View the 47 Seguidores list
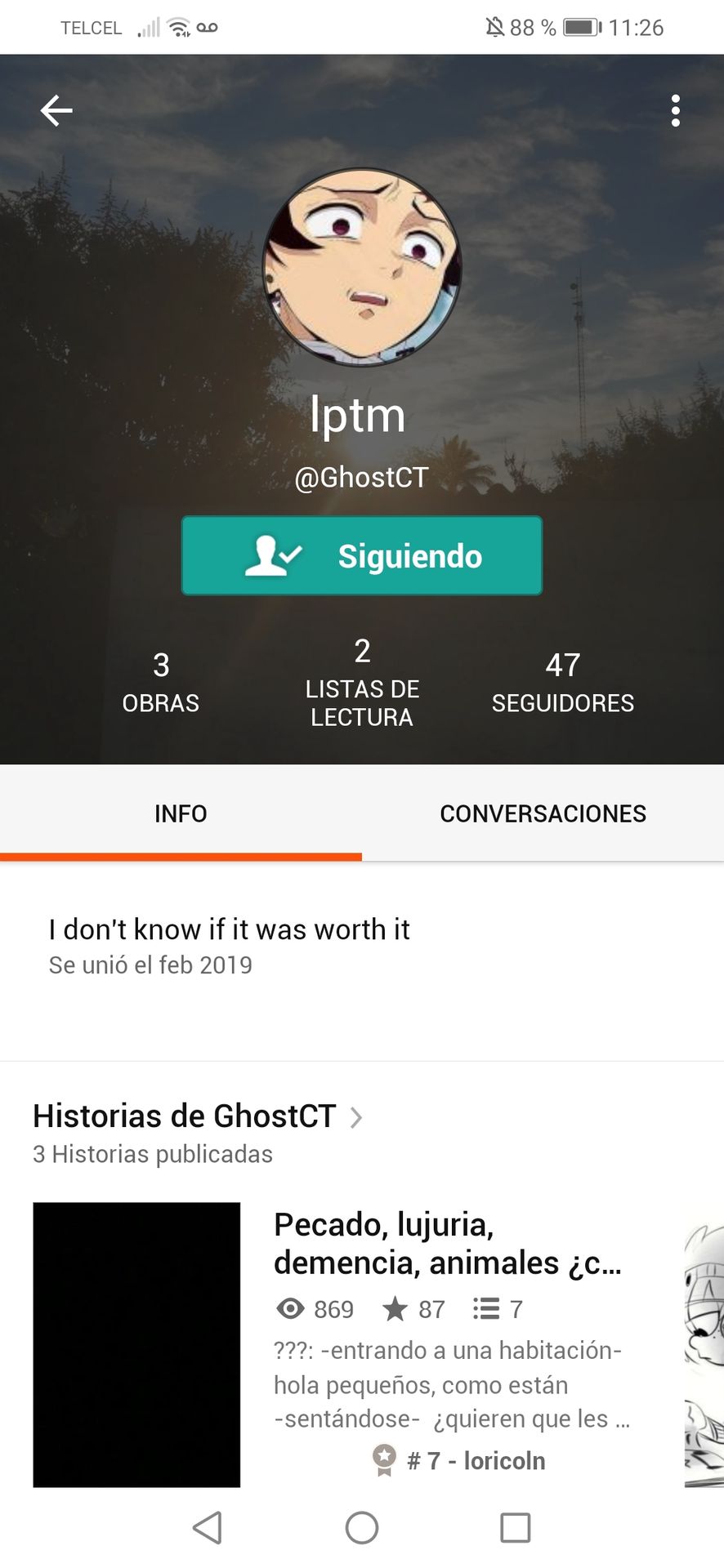724x1568 pixels. coord(562,682)
